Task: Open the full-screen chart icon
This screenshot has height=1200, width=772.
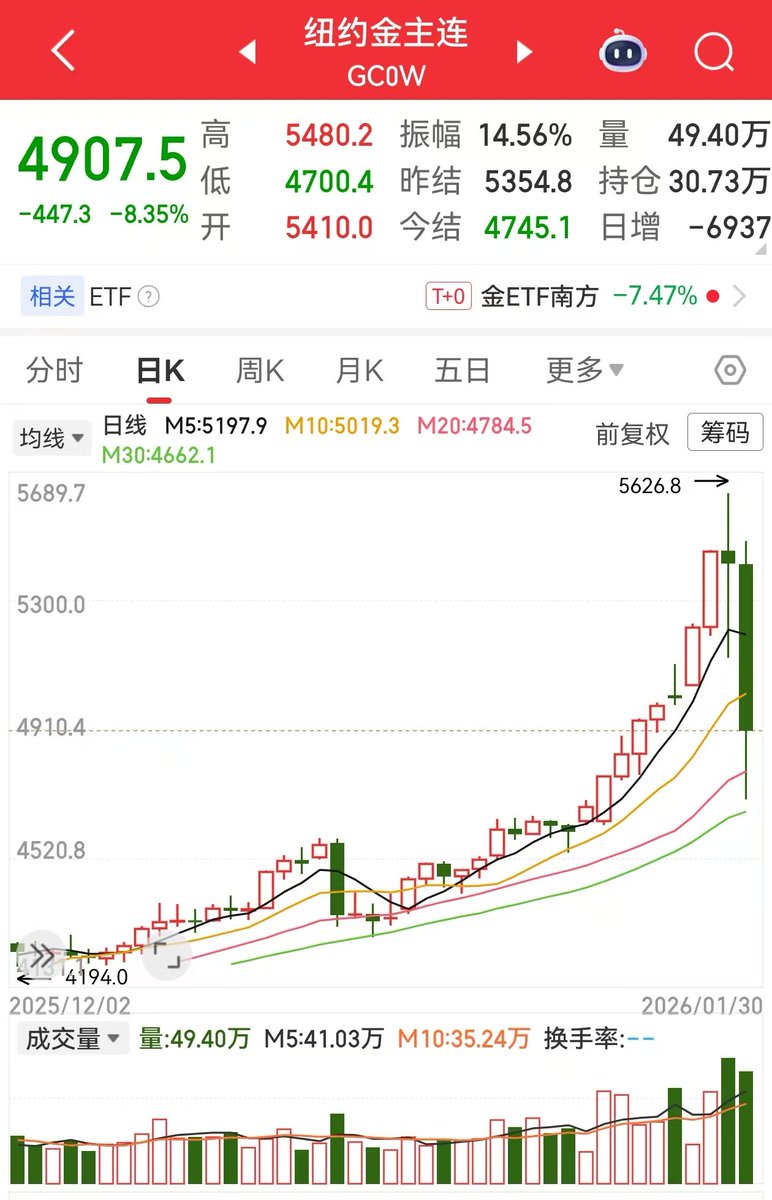Action: (x=167, y=955)
